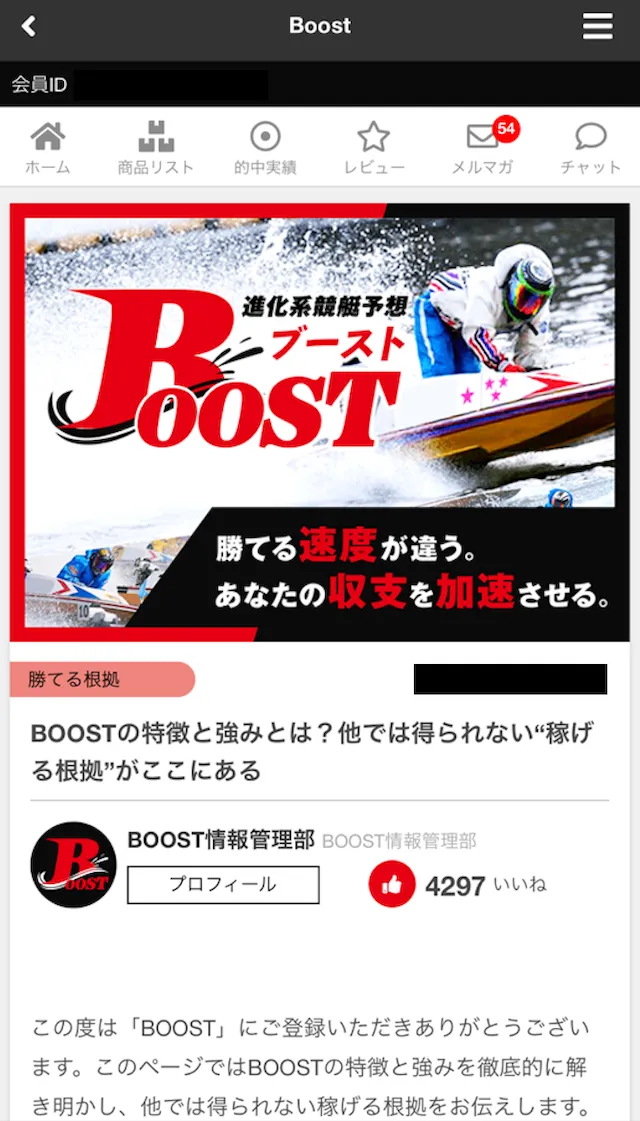Image resolution: width=640 pixels, height=1121 pixels.
Task: Tap the プロフィール button
Action: (223, 885)
